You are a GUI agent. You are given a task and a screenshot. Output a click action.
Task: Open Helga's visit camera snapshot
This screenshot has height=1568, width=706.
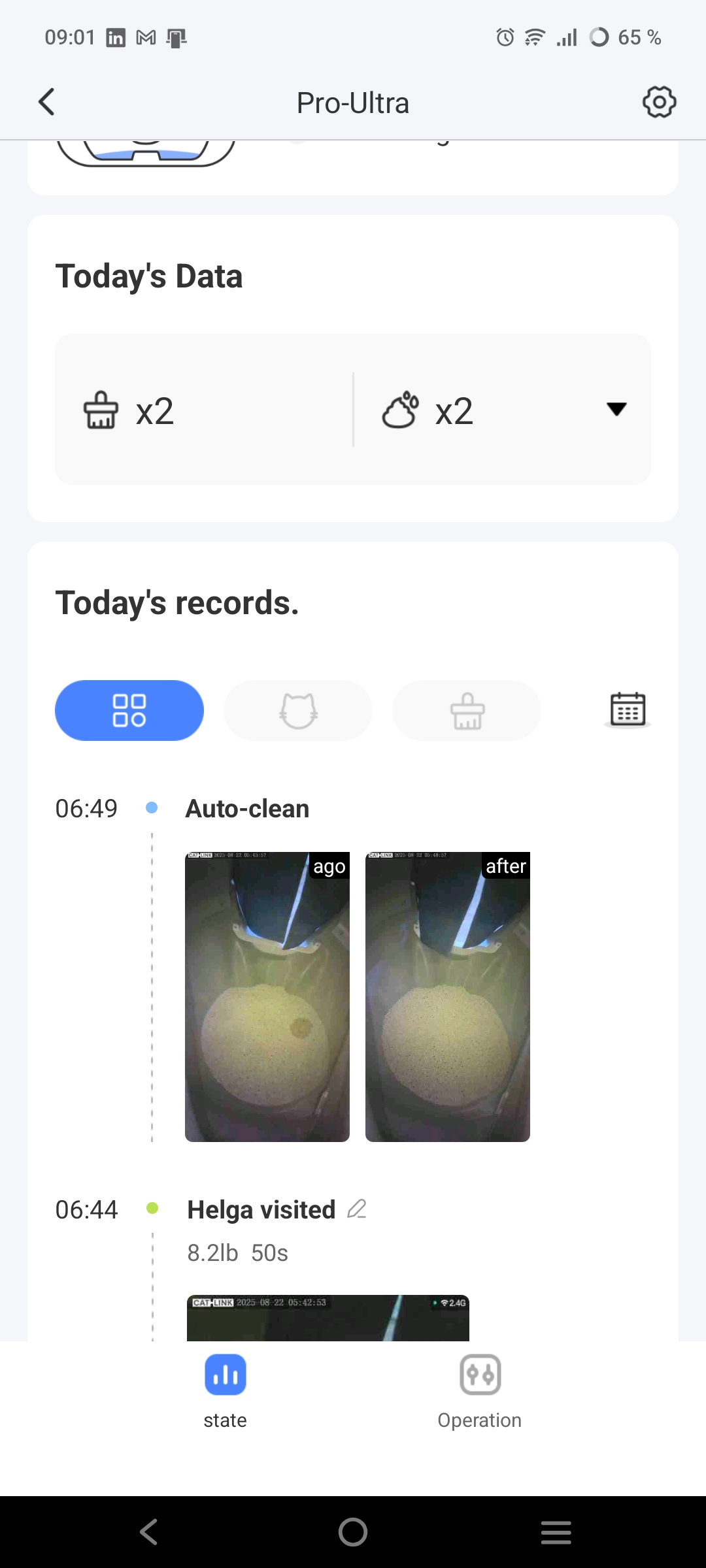pyautogui.click(x=328, y=1318)
